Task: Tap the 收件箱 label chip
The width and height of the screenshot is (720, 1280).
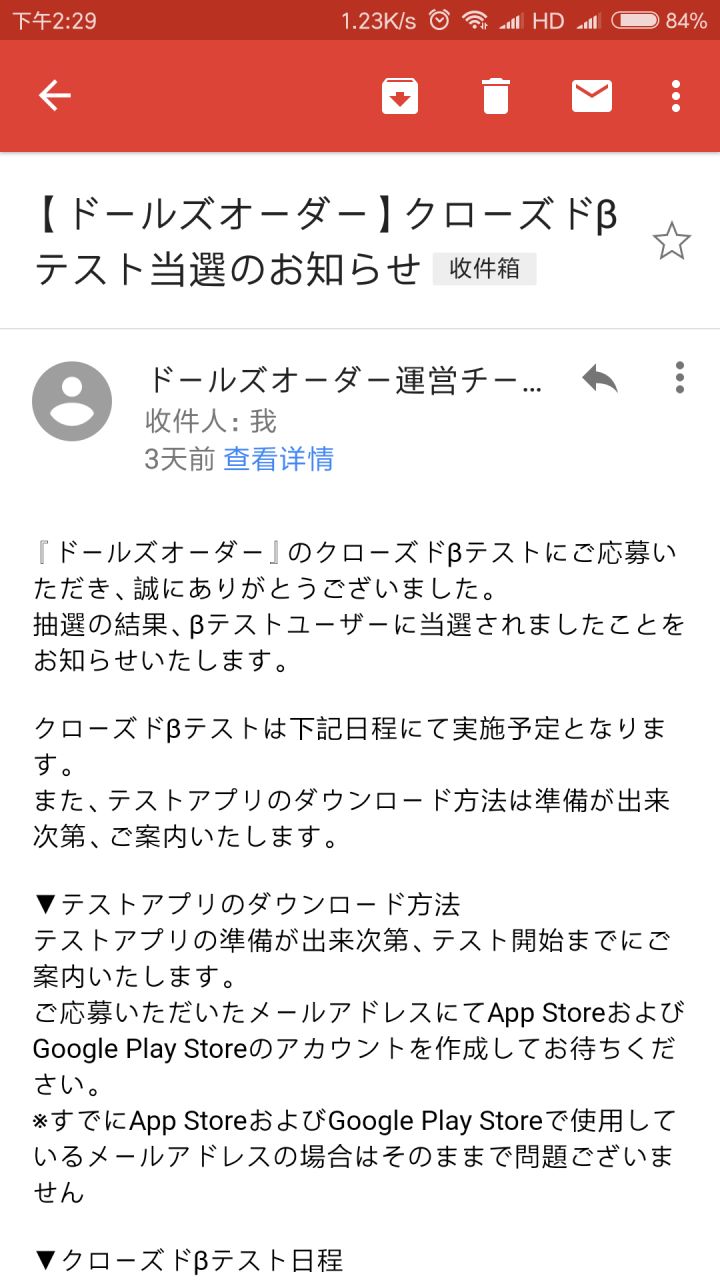Action: (x=485, y=269)
